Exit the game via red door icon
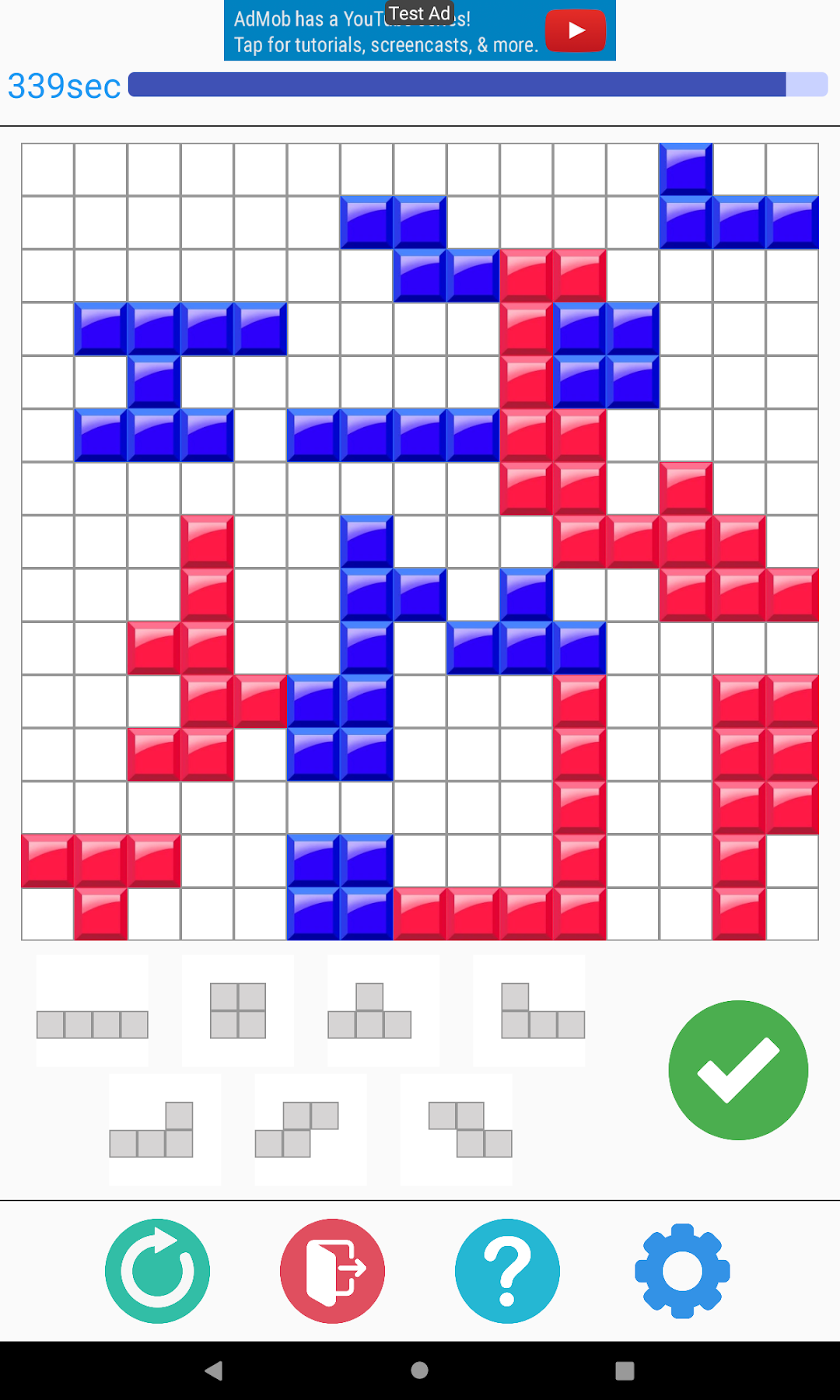840x1400 pixels. (333, 1271)
